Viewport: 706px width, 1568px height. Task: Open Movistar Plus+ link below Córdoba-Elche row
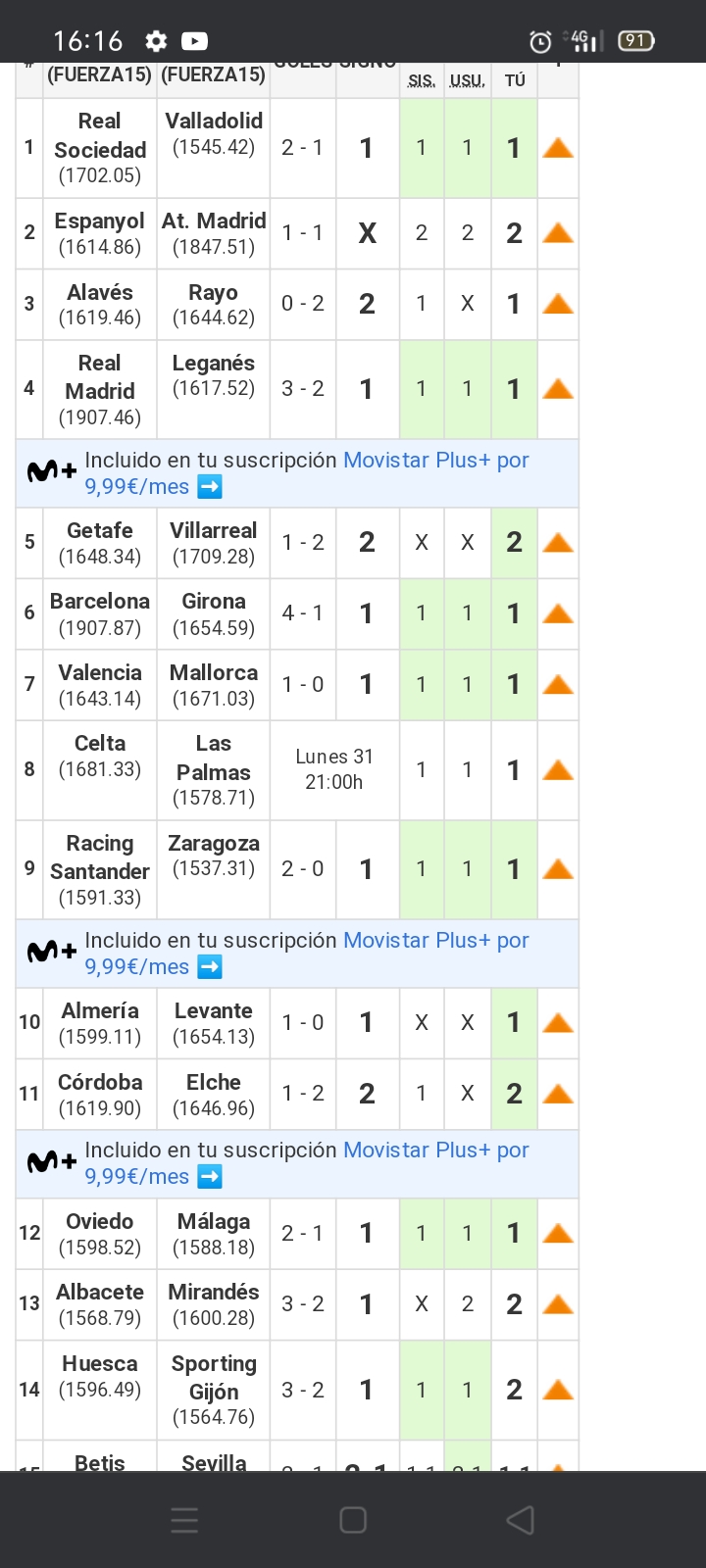point(435,1151)
